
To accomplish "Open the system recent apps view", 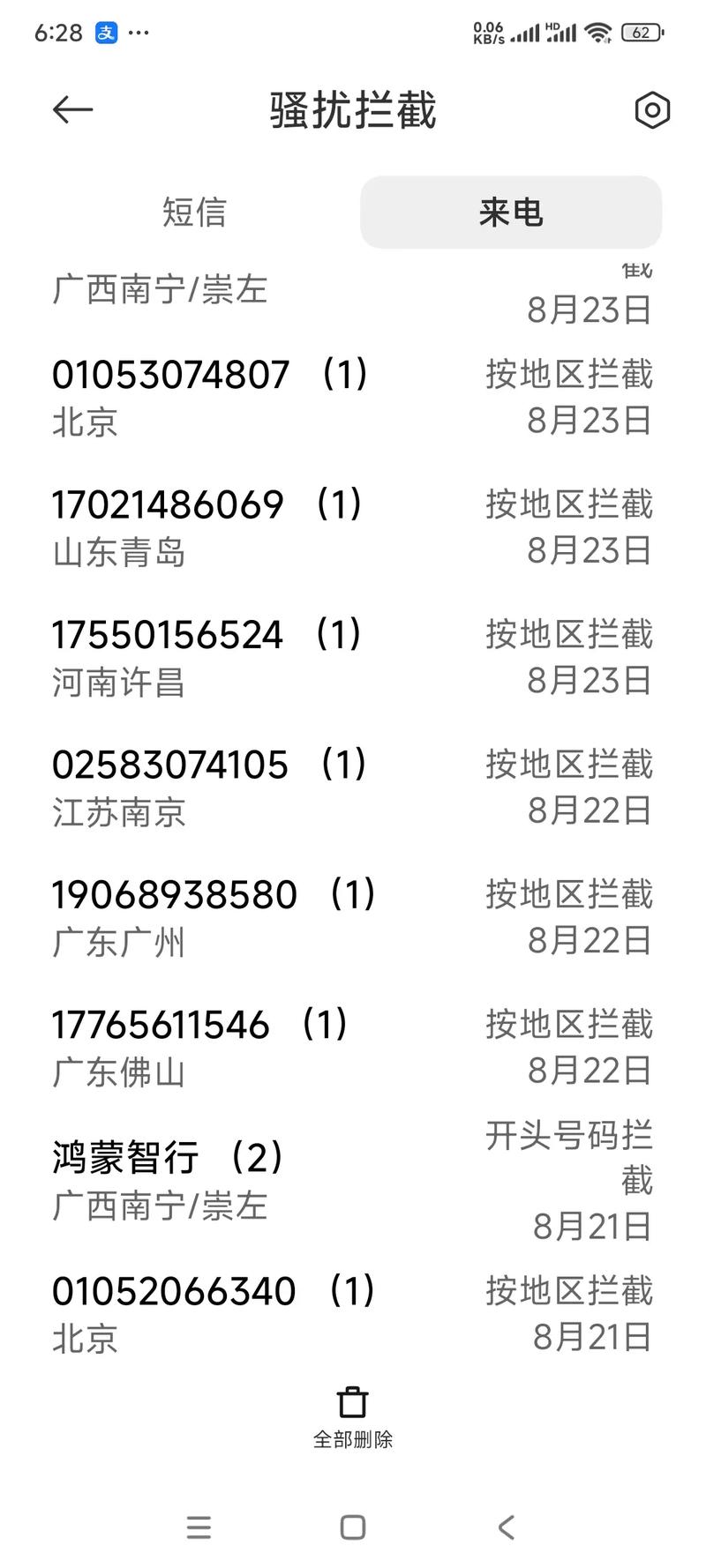I will 199,1527.
